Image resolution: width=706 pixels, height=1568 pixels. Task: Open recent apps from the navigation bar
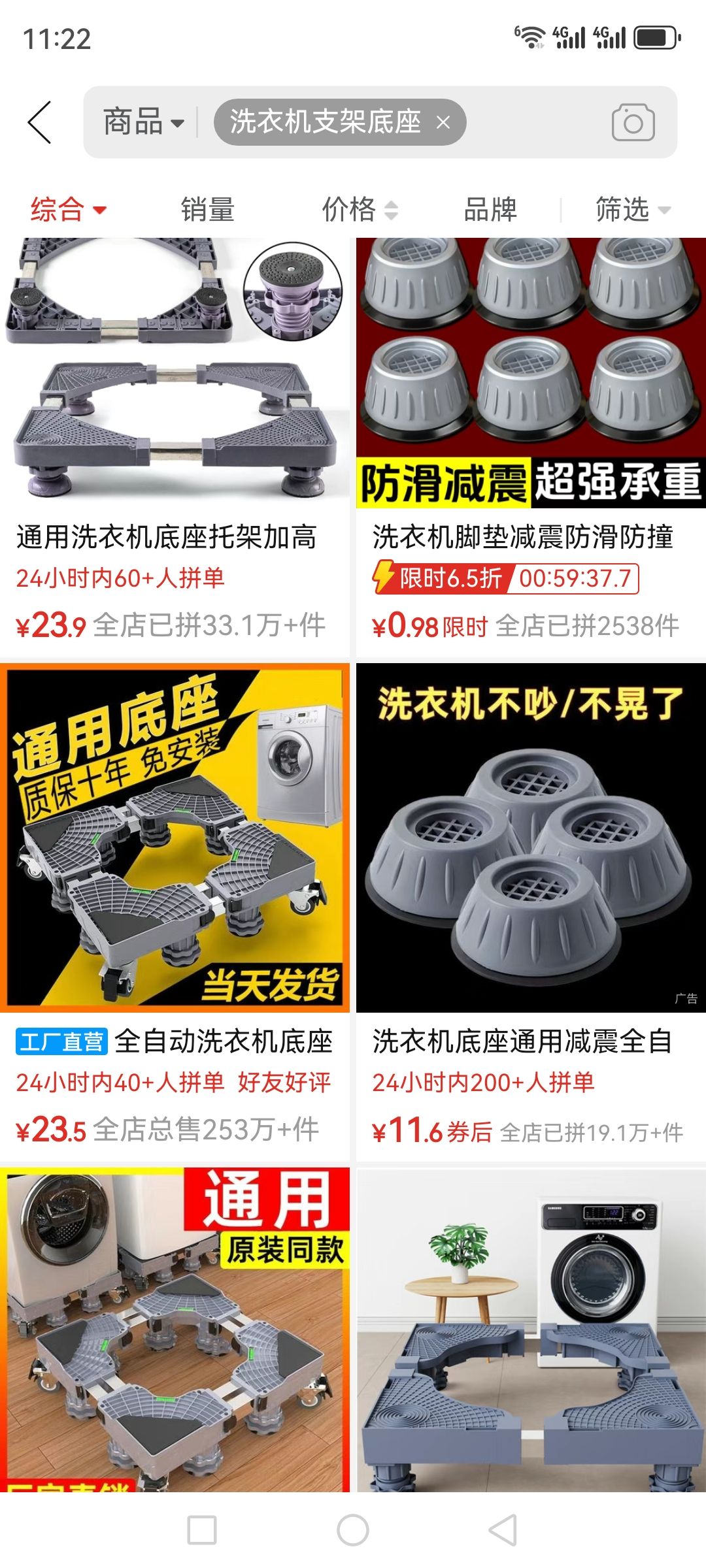pos(202,1530)
